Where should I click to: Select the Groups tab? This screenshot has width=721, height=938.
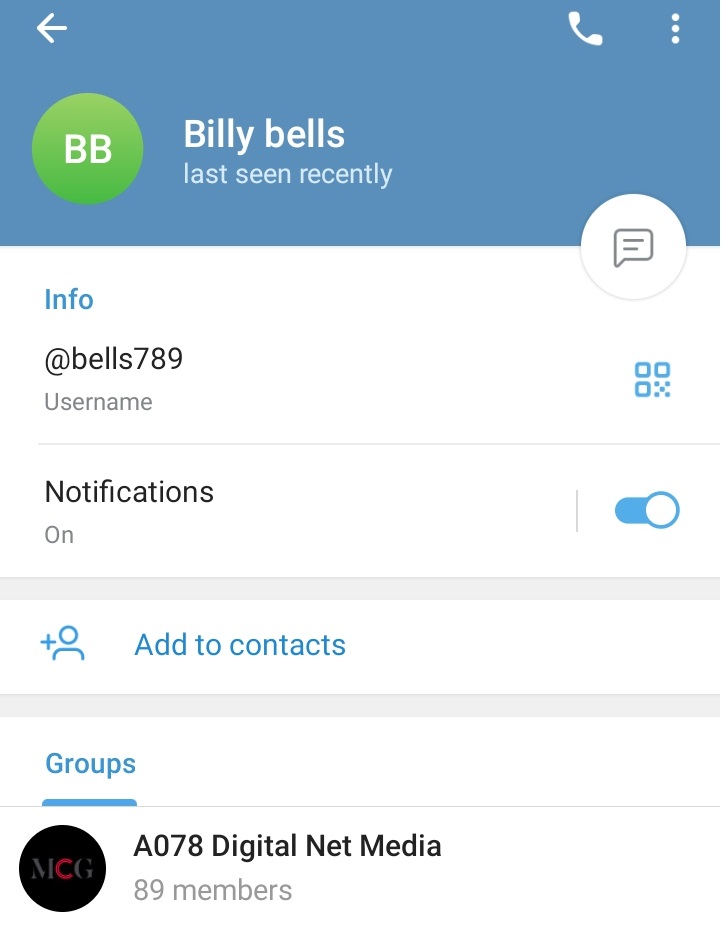click(90, 765)
